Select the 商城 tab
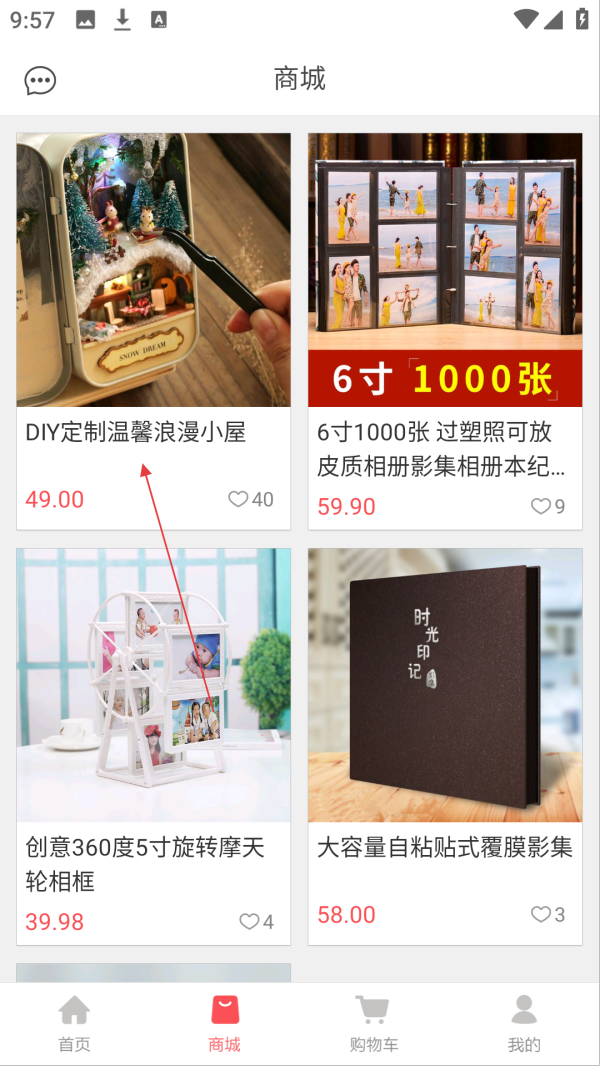The height and width of the screenshot is (1066, 600). 225,1023
